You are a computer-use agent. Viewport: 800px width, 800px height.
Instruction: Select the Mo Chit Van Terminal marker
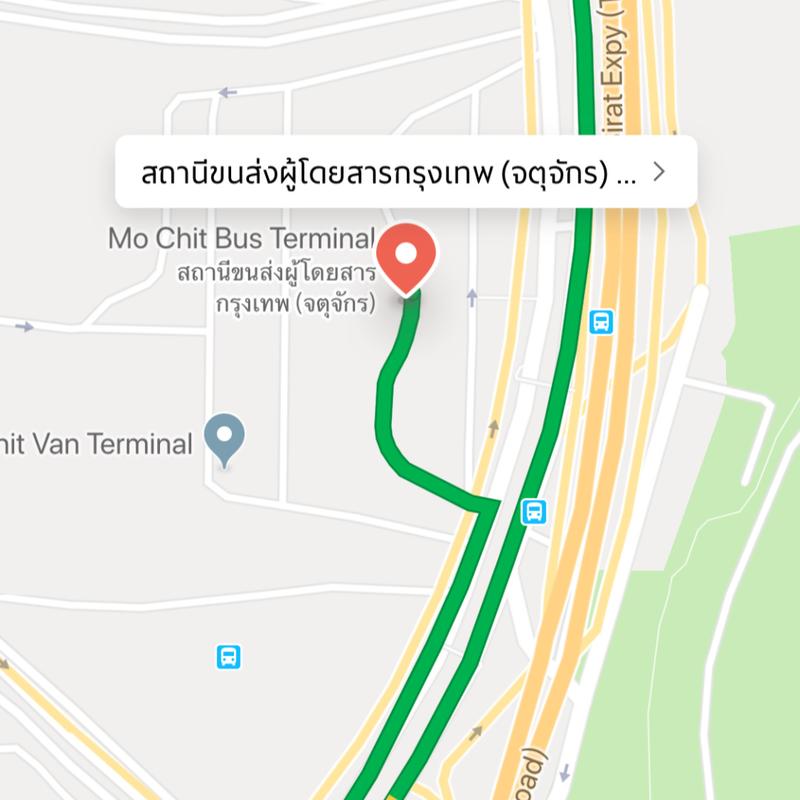(224, 438)
